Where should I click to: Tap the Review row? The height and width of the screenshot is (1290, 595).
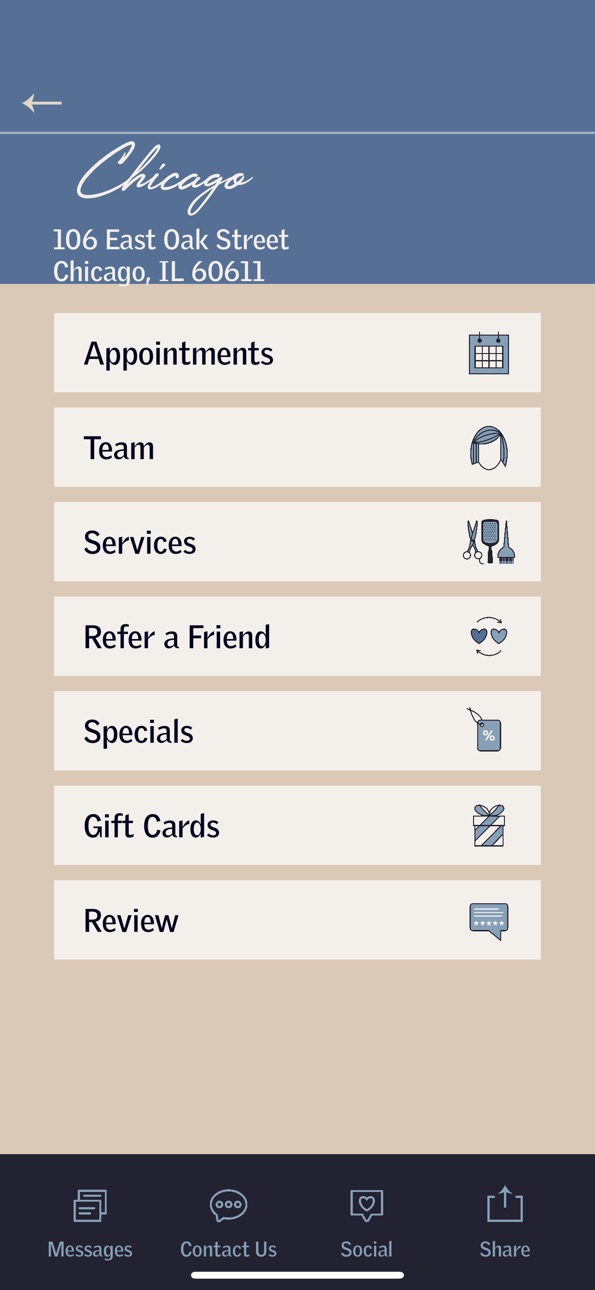(x=297, y=920)
